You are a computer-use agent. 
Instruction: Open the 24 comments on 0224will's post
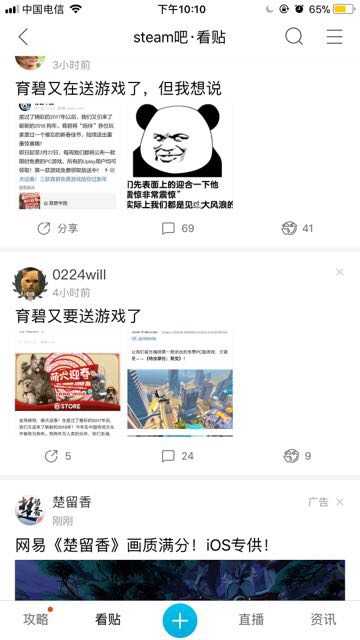(x=178, y=456)
